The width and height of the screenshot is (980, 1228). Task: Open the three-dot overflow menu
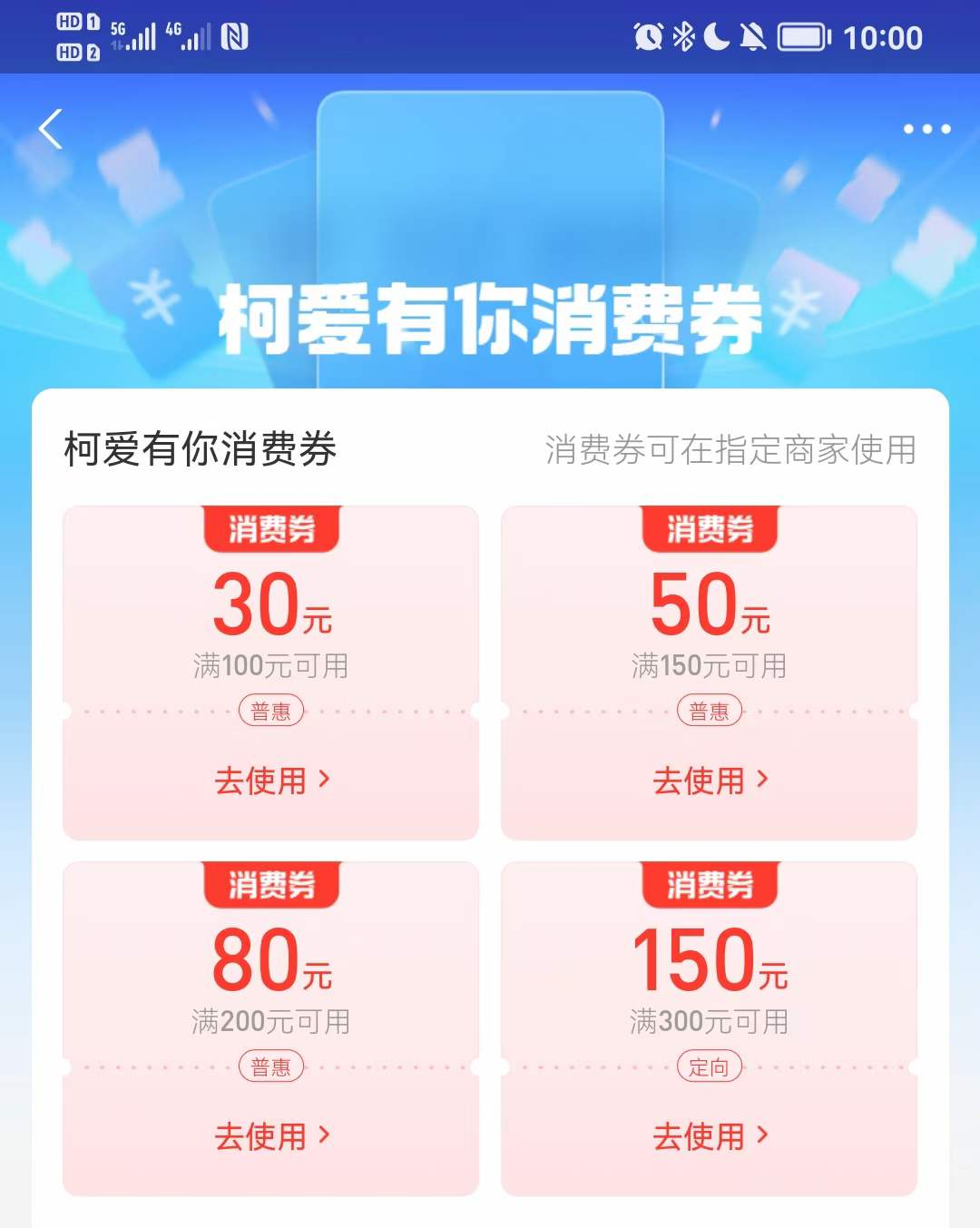[x=926, y=129]
